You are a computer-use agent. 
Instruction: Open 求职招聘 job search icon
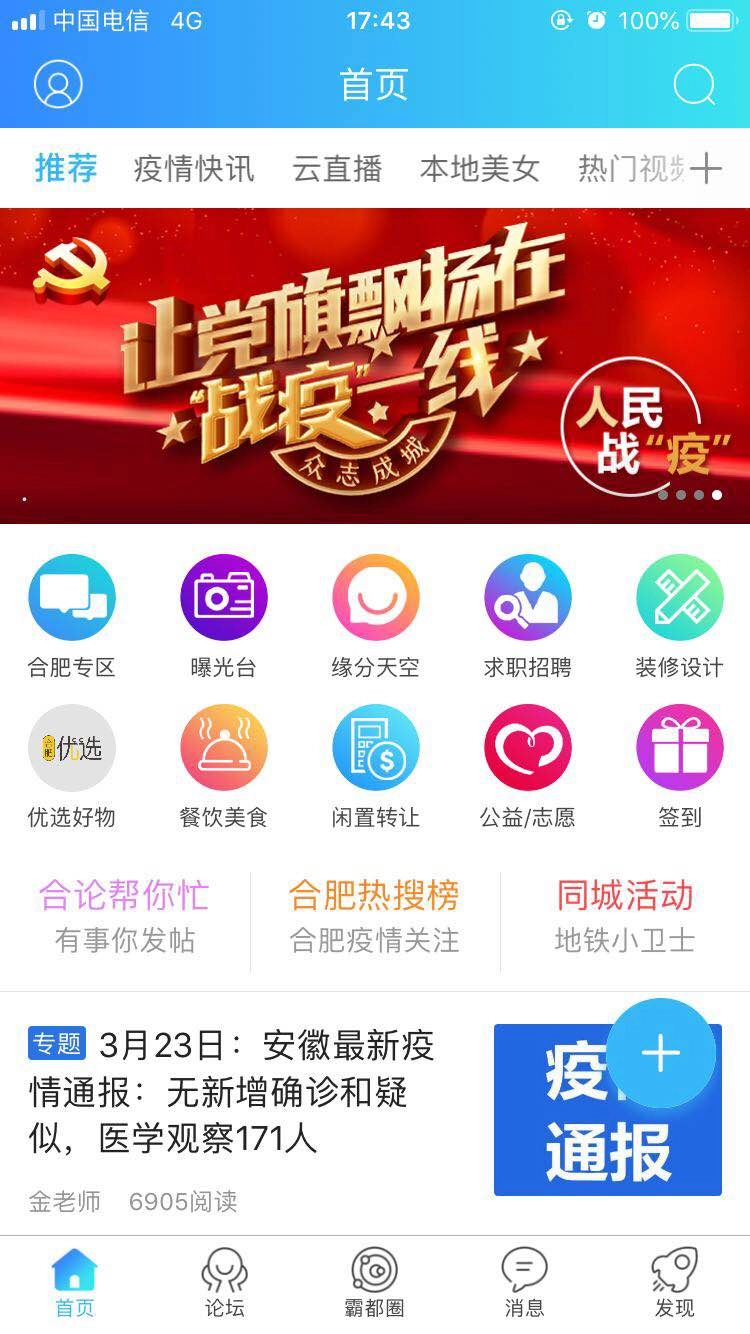click(x=527, y=596)
